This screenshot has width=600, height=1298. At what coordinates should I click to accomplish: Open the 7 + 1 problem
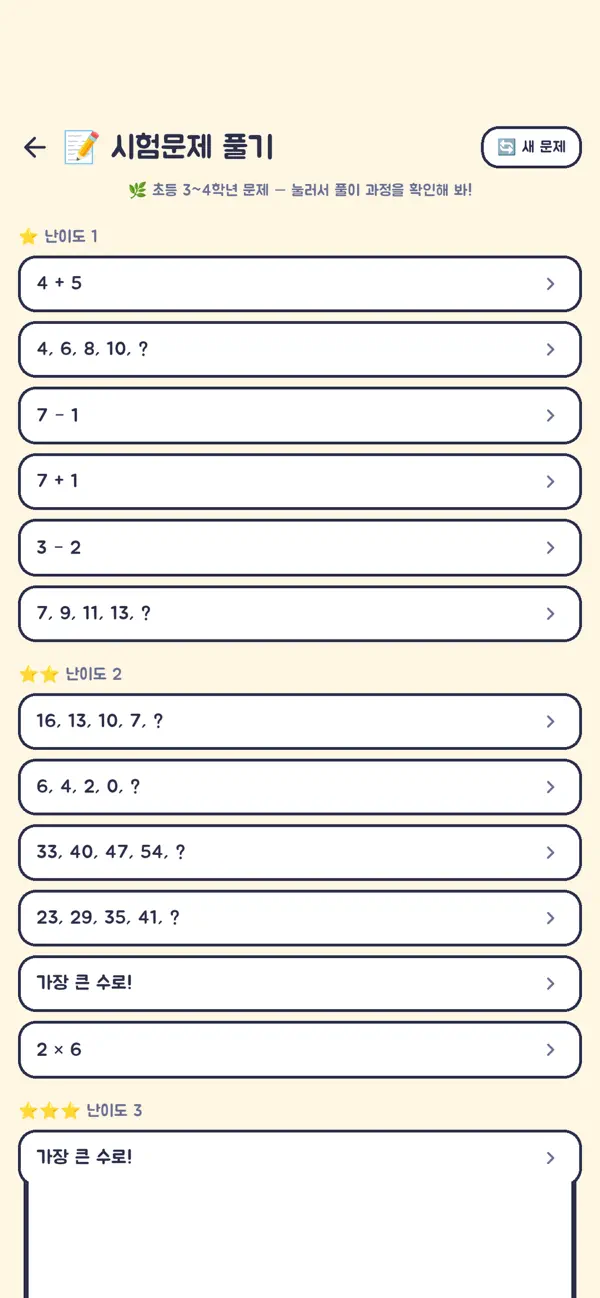pos(300,481)
